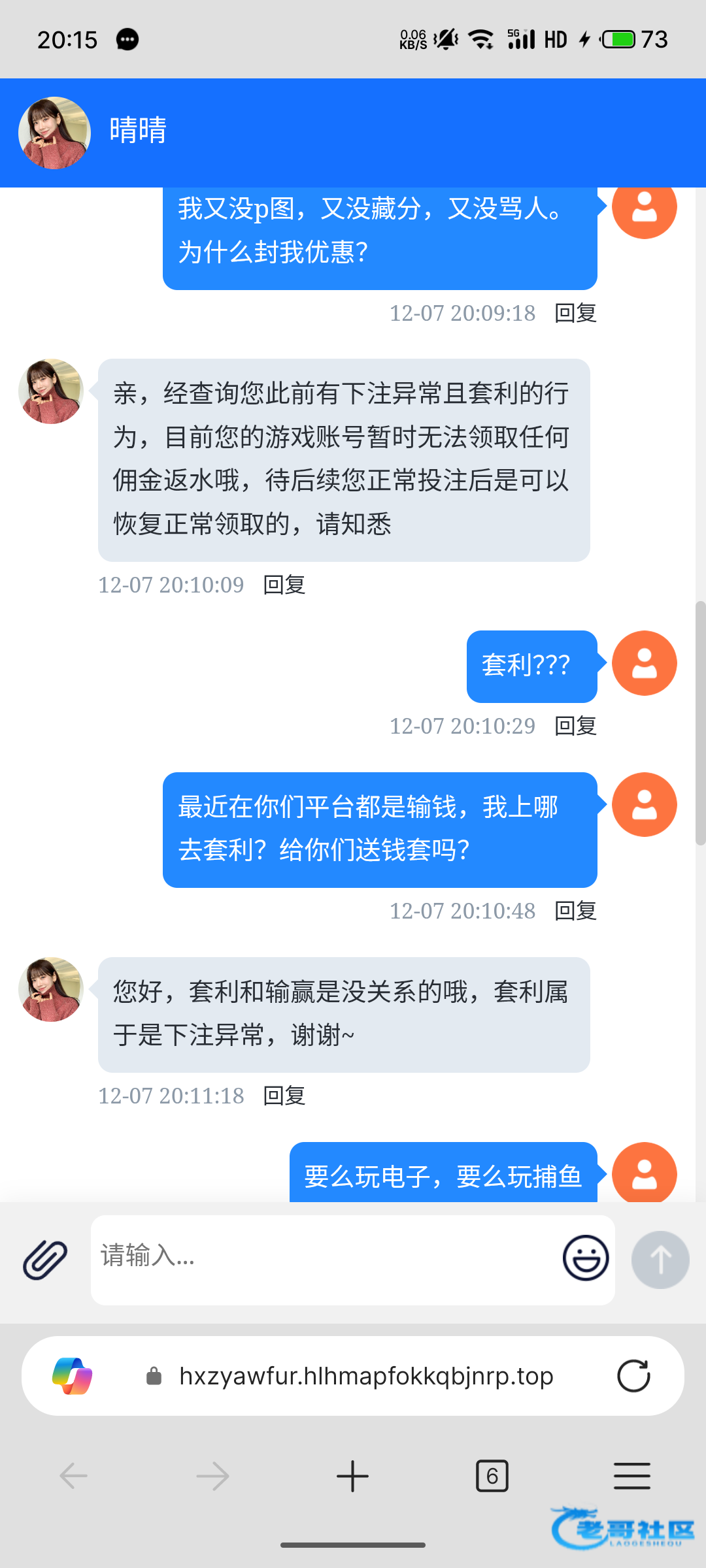Reply to the 20:09:18 message

575,313
